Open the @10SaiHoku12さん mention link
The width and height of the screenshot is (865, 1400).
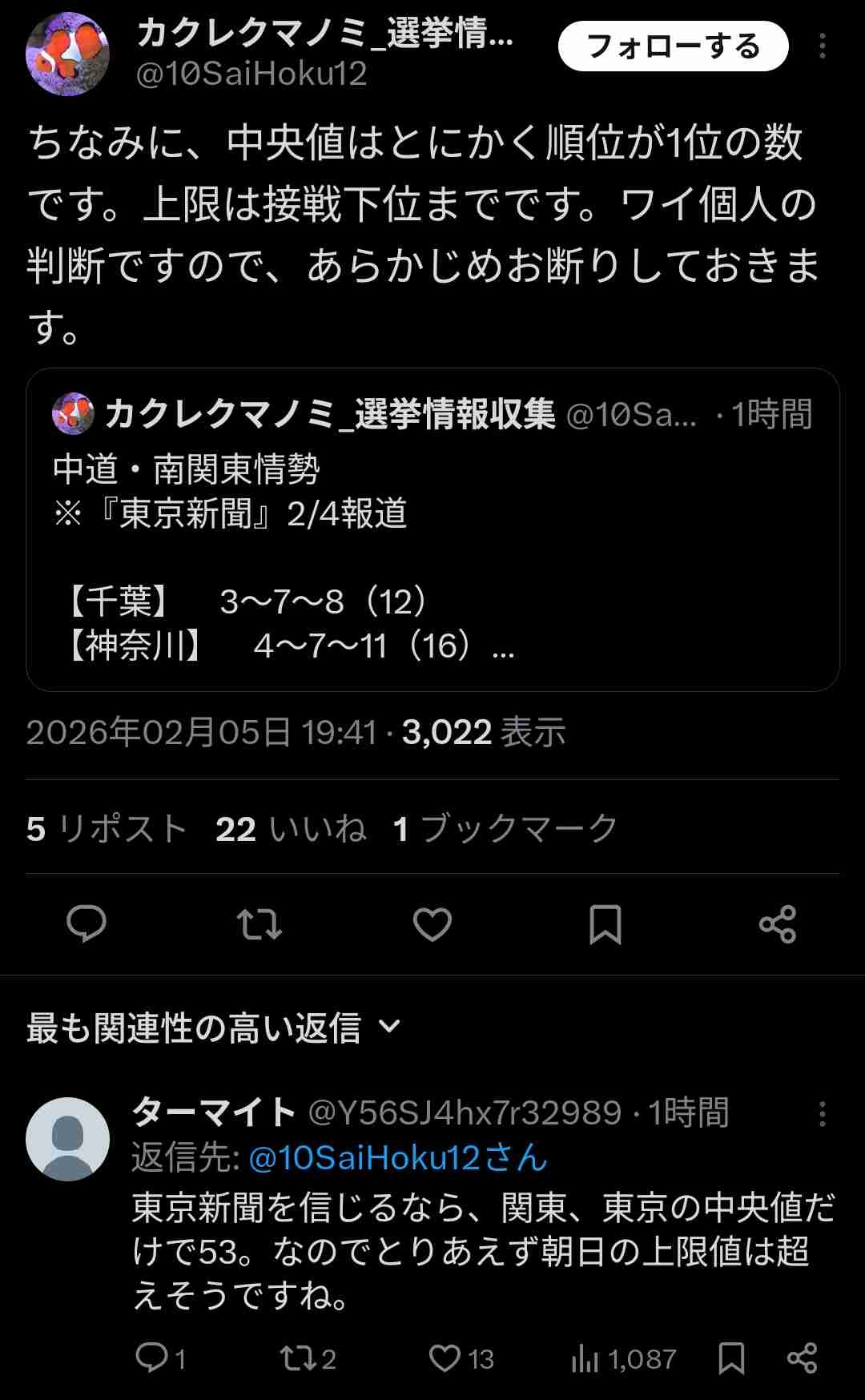click(x=398, y=1158)
